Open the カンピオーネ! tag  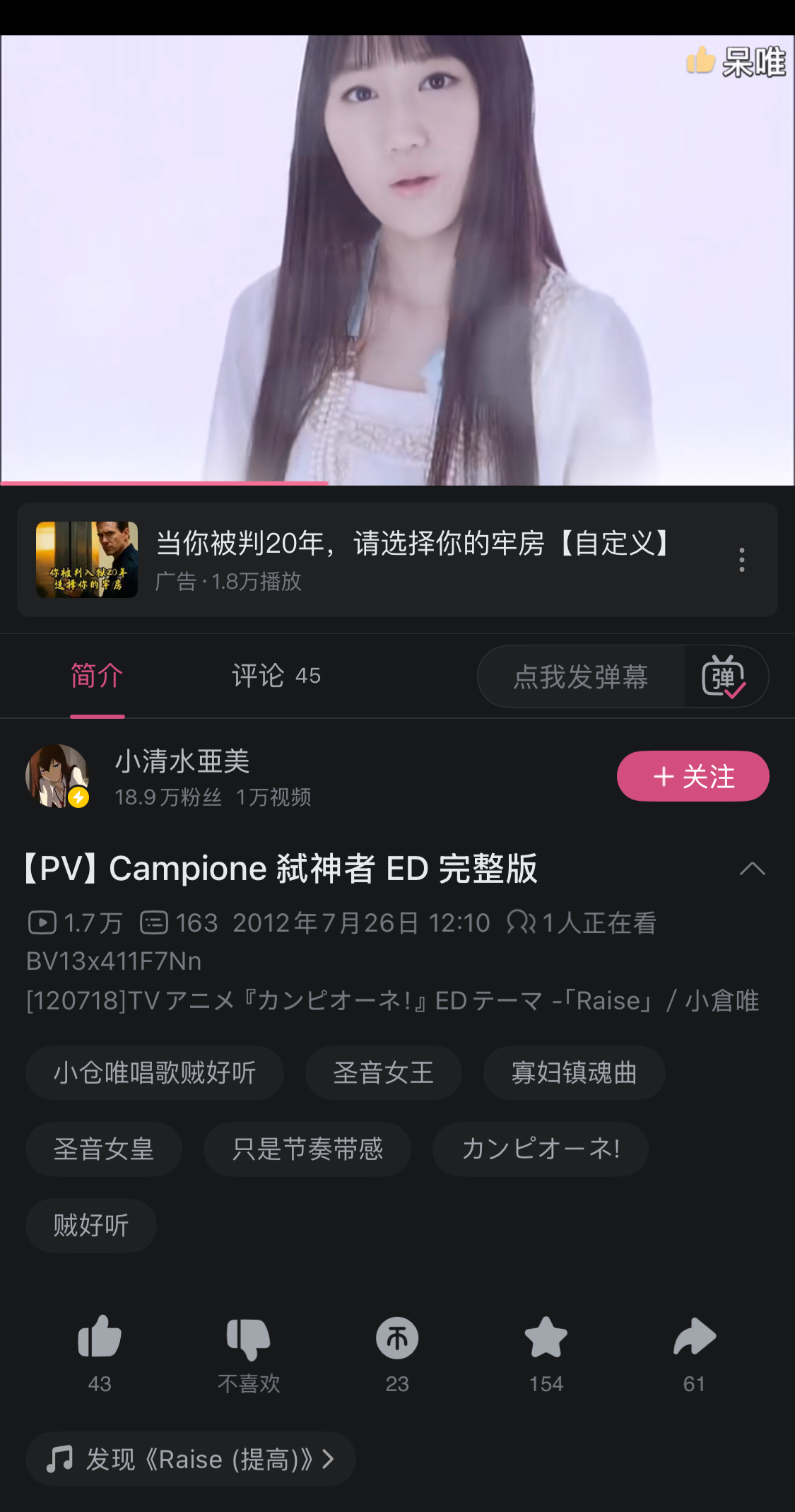tap(541, 1149)
